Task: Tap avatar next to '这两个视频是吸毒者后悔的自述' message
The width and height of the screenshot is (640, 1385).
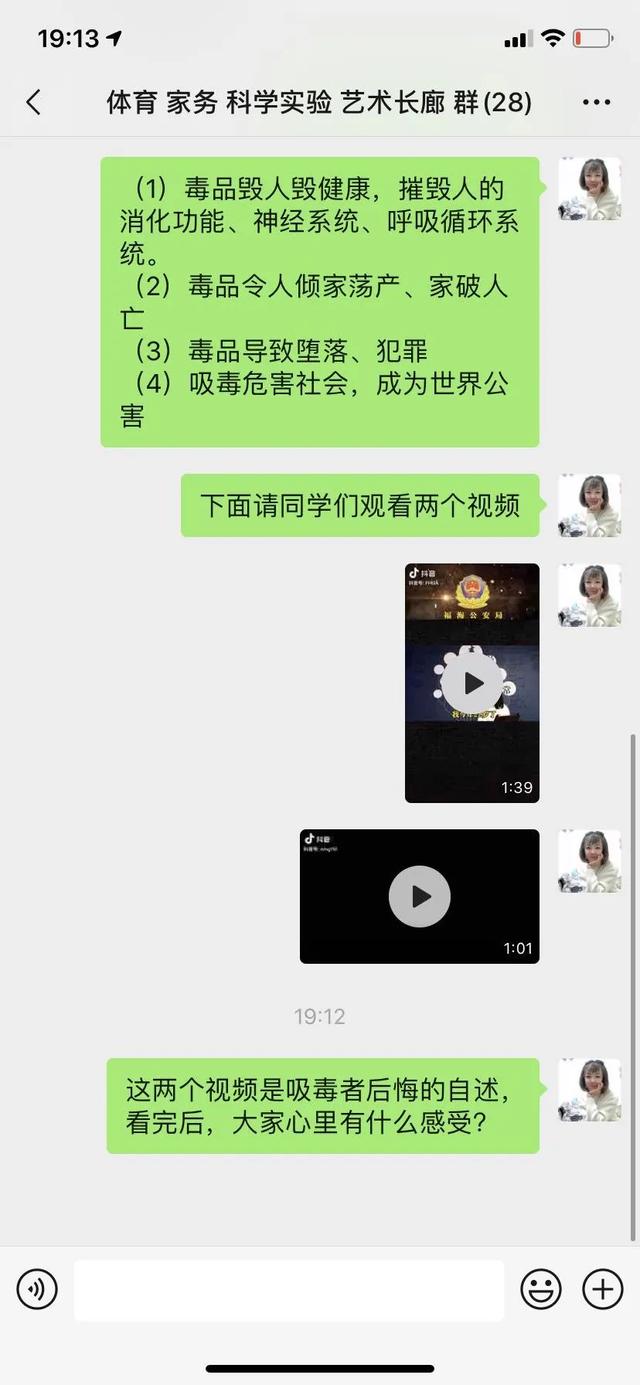Action: [x=589, y=1090]
